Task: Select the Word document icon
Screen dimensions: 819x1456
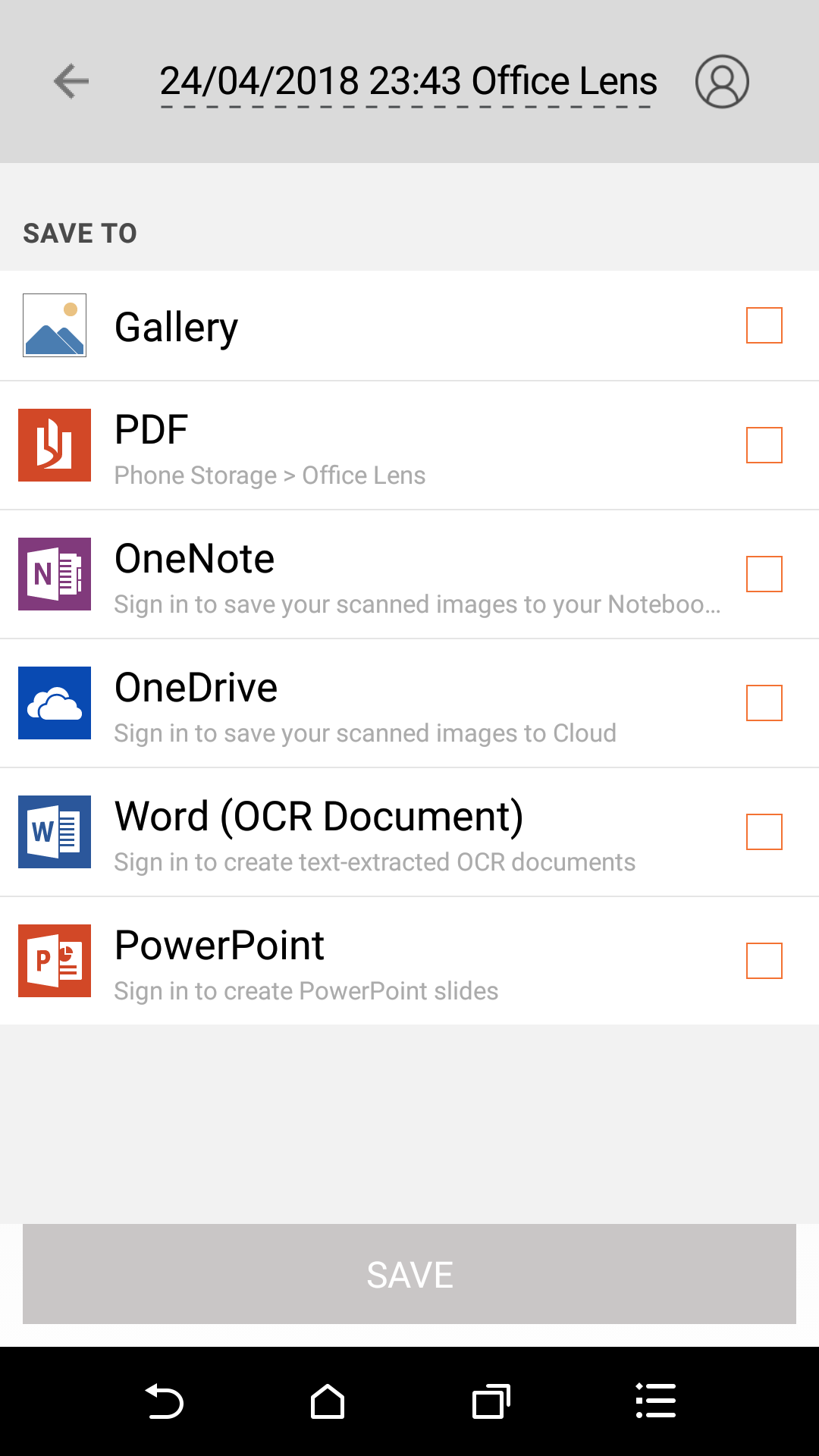Action: (54, 833)
